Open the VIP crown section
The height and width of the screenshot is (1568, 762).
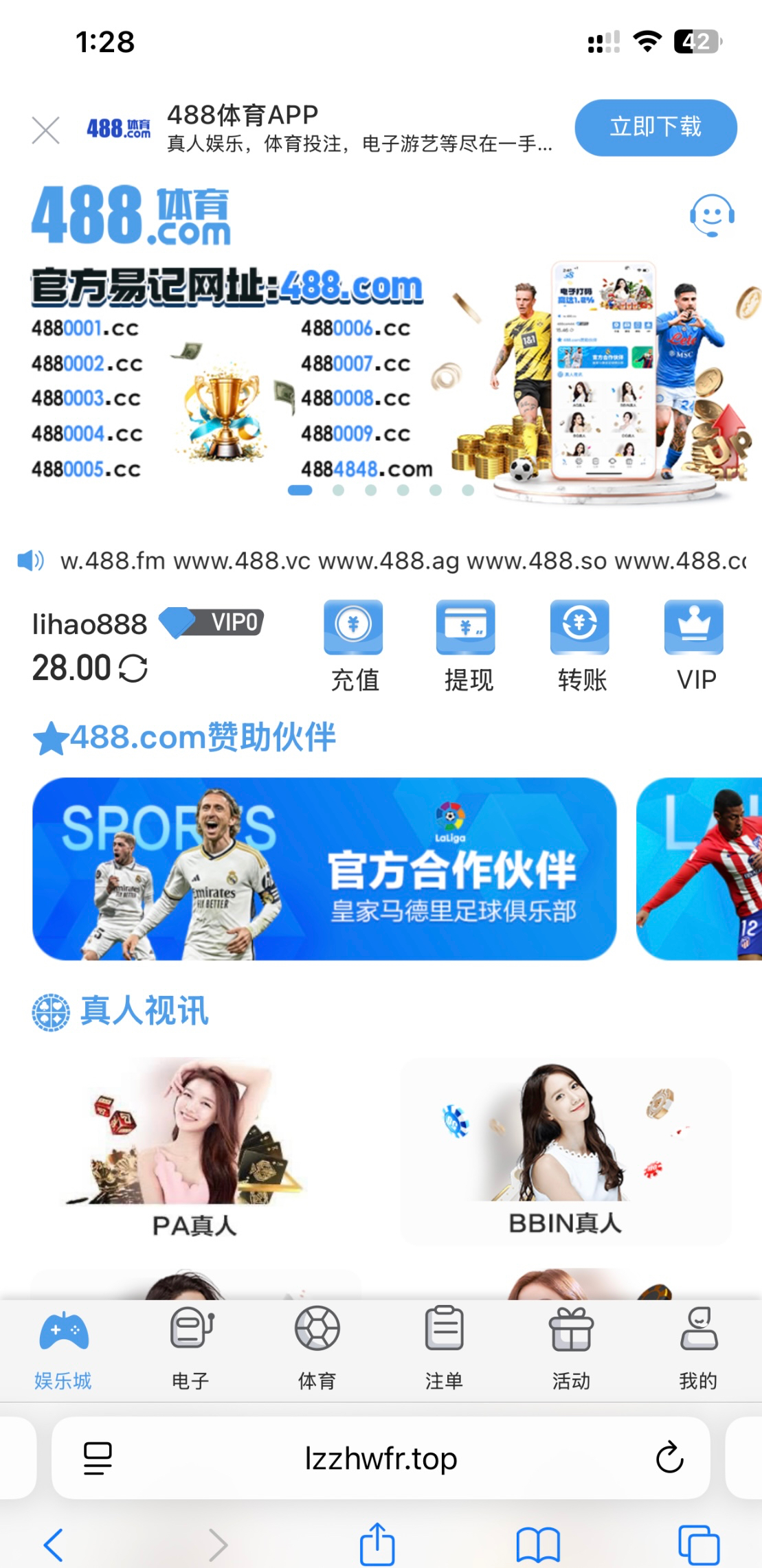click(x=694, y=646)
